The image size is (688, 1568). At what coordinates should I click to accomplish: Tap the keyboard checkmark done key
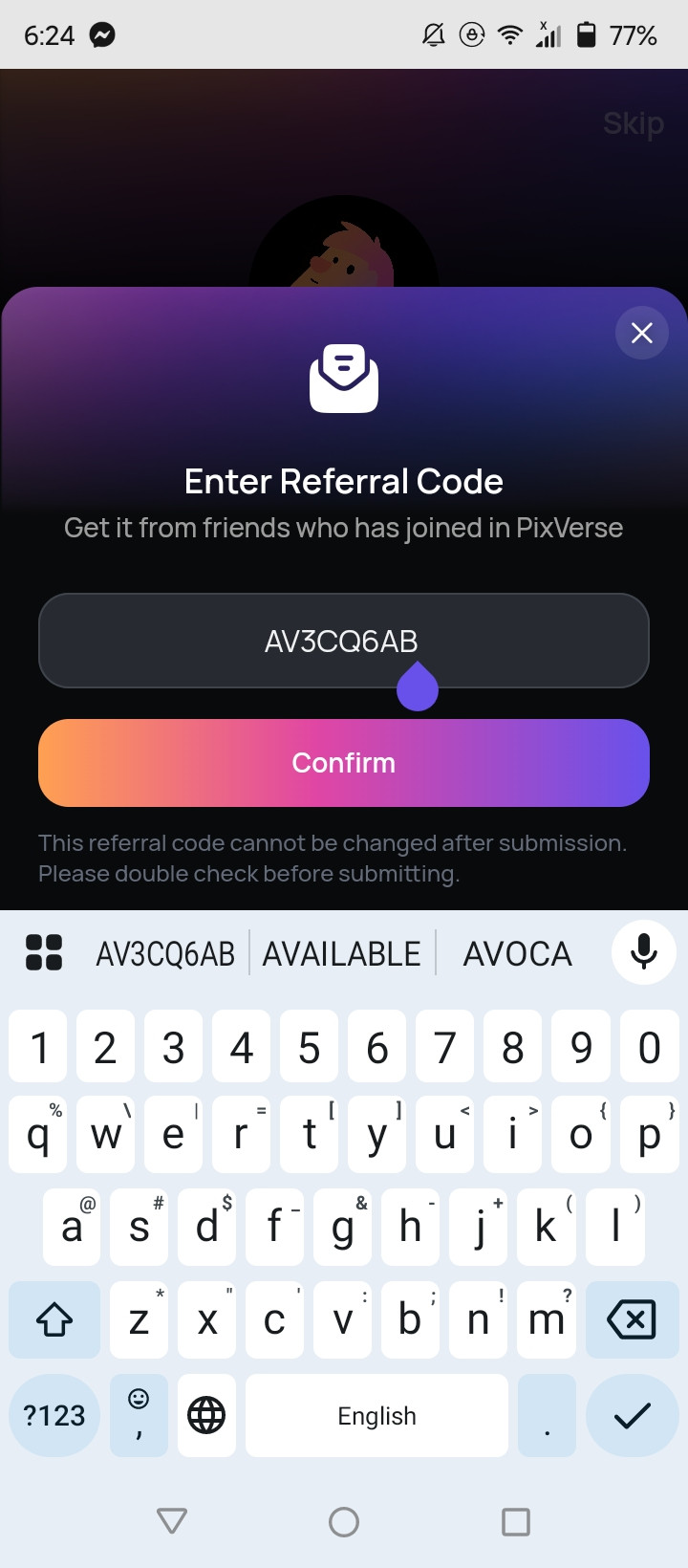pyautogui.click(x=632, y=1416)
